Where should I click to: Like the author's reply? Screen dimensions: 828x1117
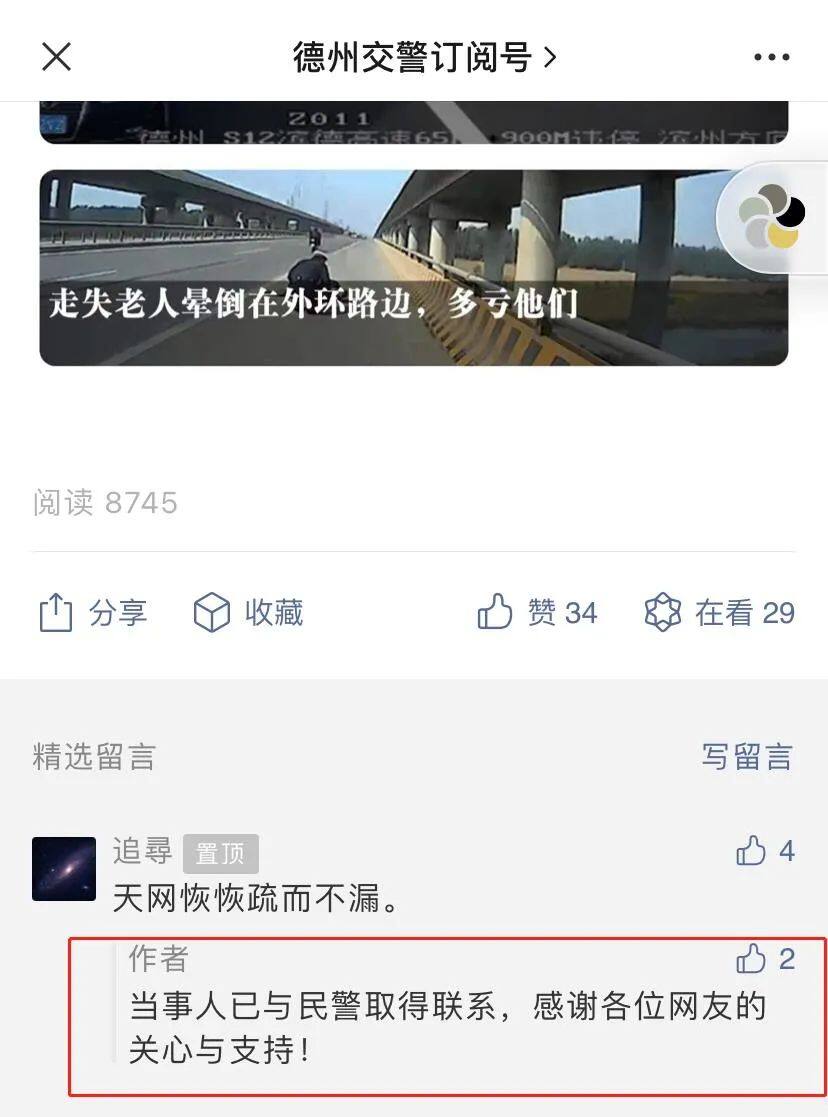click(x=765, y=960)
